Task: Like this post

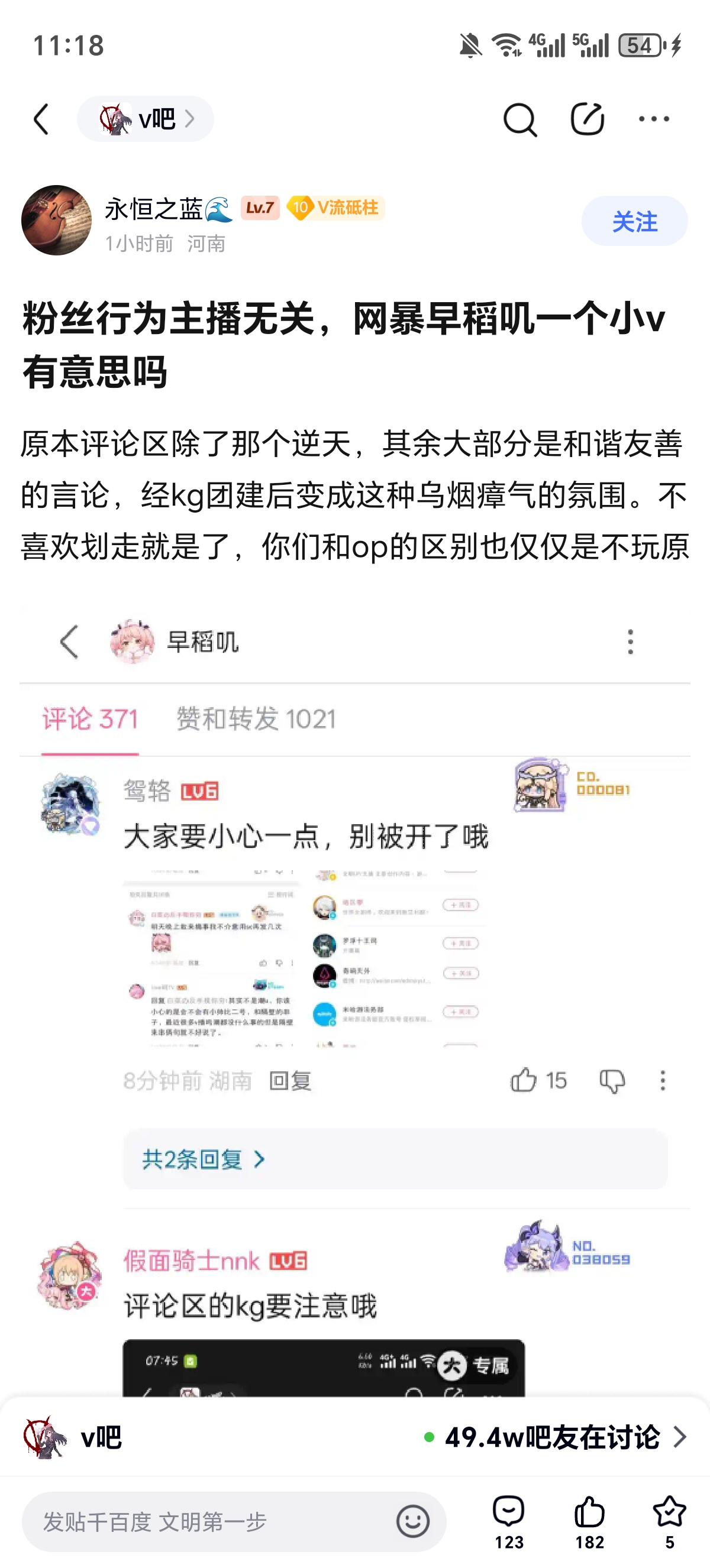Action: (x=589, y=1522)
